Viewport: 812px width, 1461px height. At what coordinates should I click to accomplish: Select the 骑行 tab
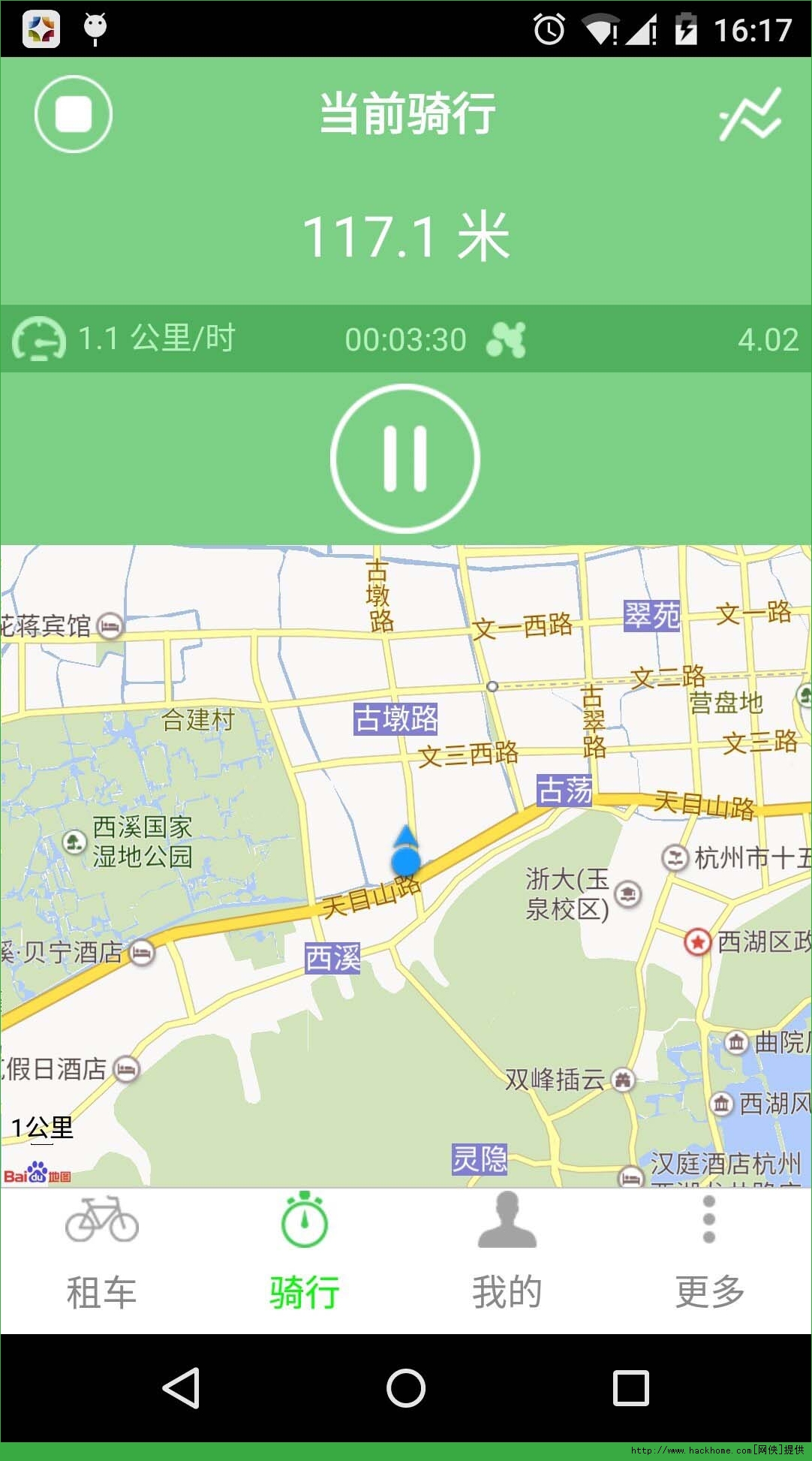pos(304,1254)
